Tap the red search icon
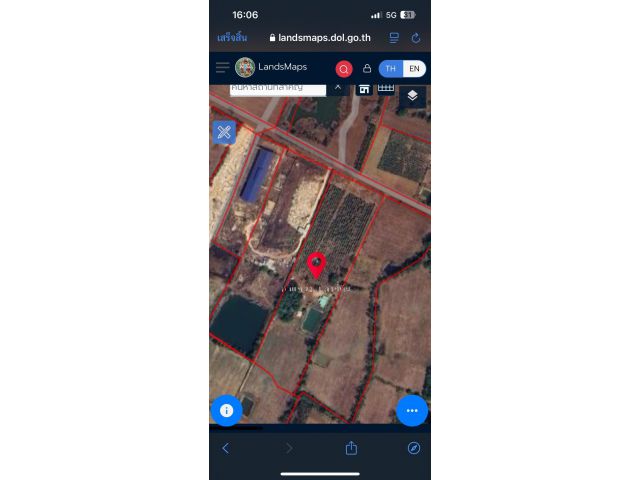The image size is (640, 480). click(344, 69)
